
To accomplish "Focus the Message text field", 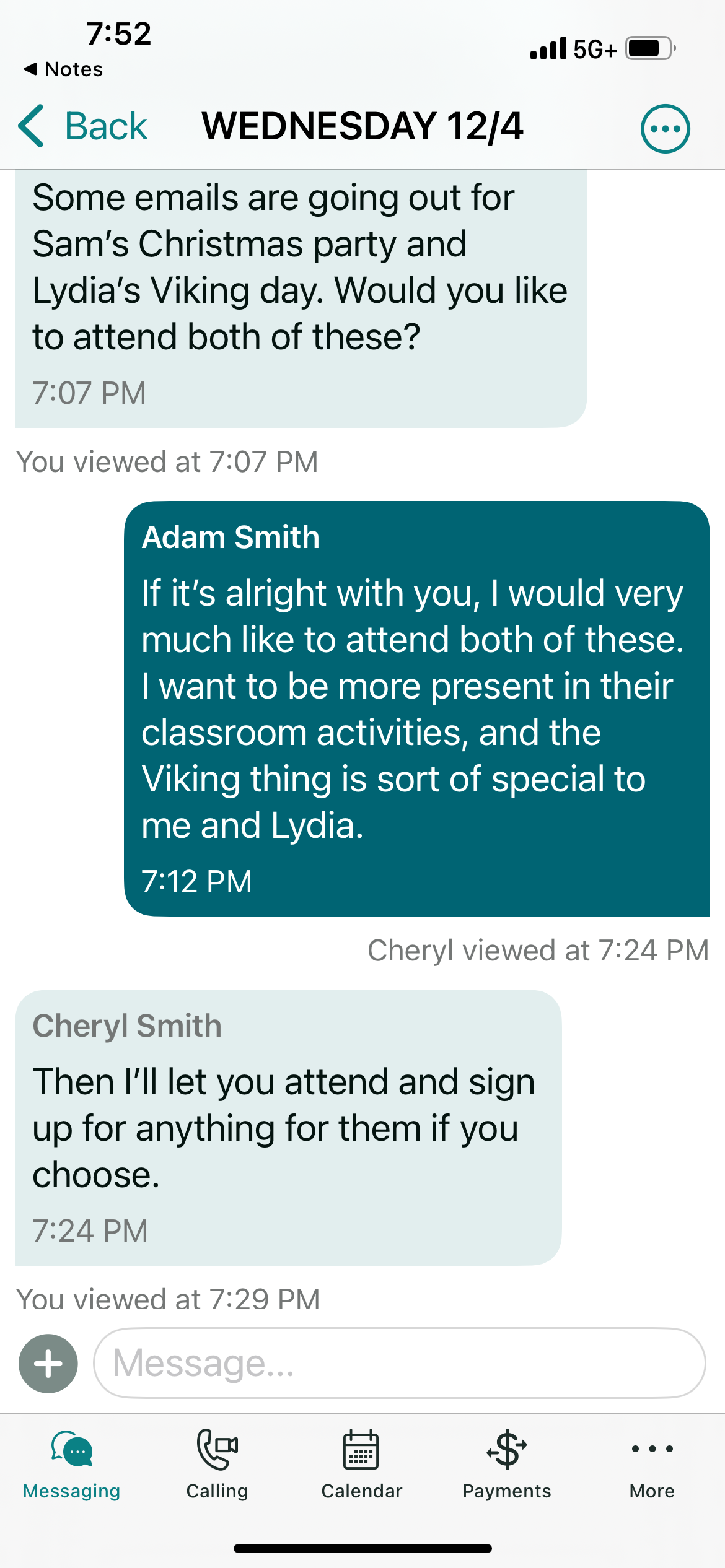I will (399, 1363).
